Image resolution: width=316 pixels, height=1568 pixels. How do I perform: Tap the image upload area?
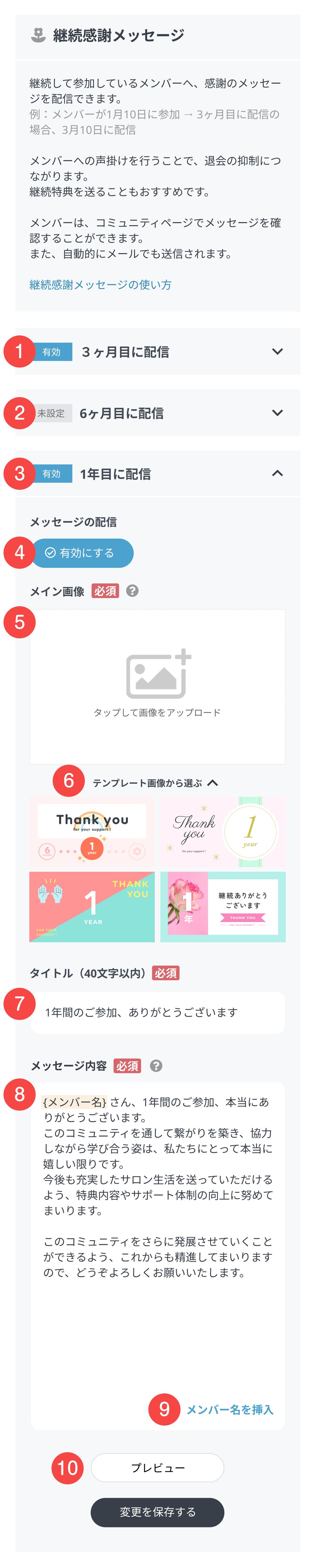coord(157,687)
